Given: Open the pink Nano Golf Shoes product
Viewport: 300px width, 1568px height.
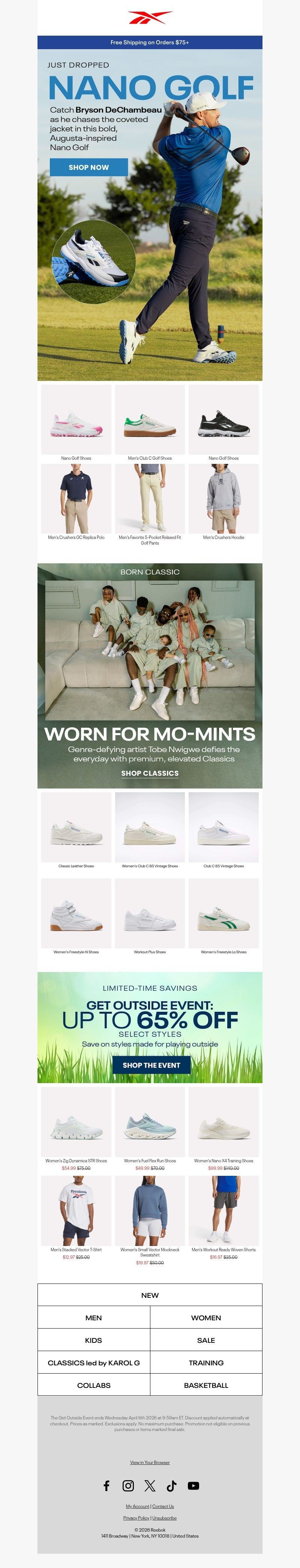Looking at the screenshot, I should coord(76,420).
